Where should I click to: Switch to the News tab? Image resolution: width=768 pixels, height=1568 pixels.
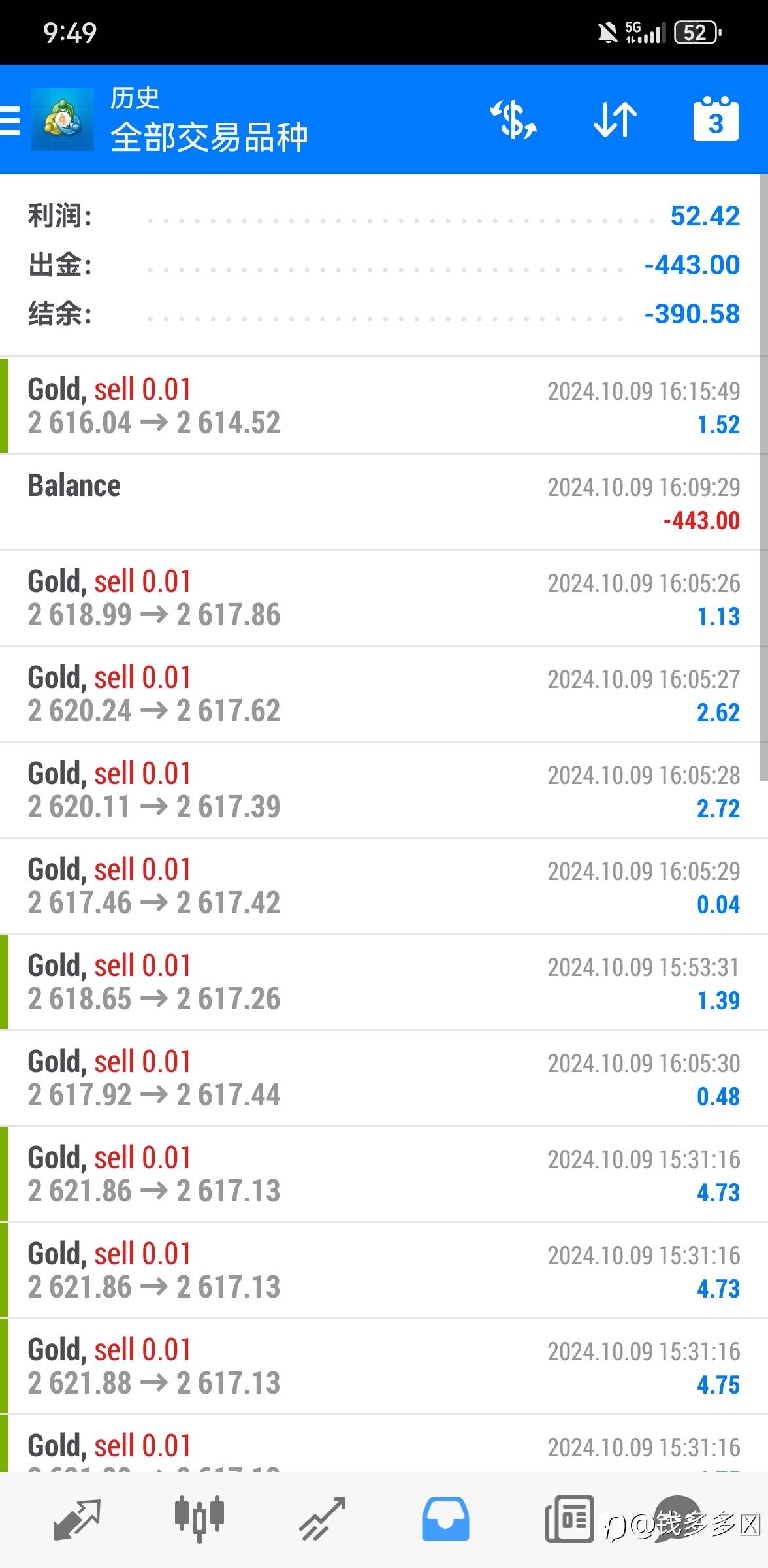tap(569, 1519)
